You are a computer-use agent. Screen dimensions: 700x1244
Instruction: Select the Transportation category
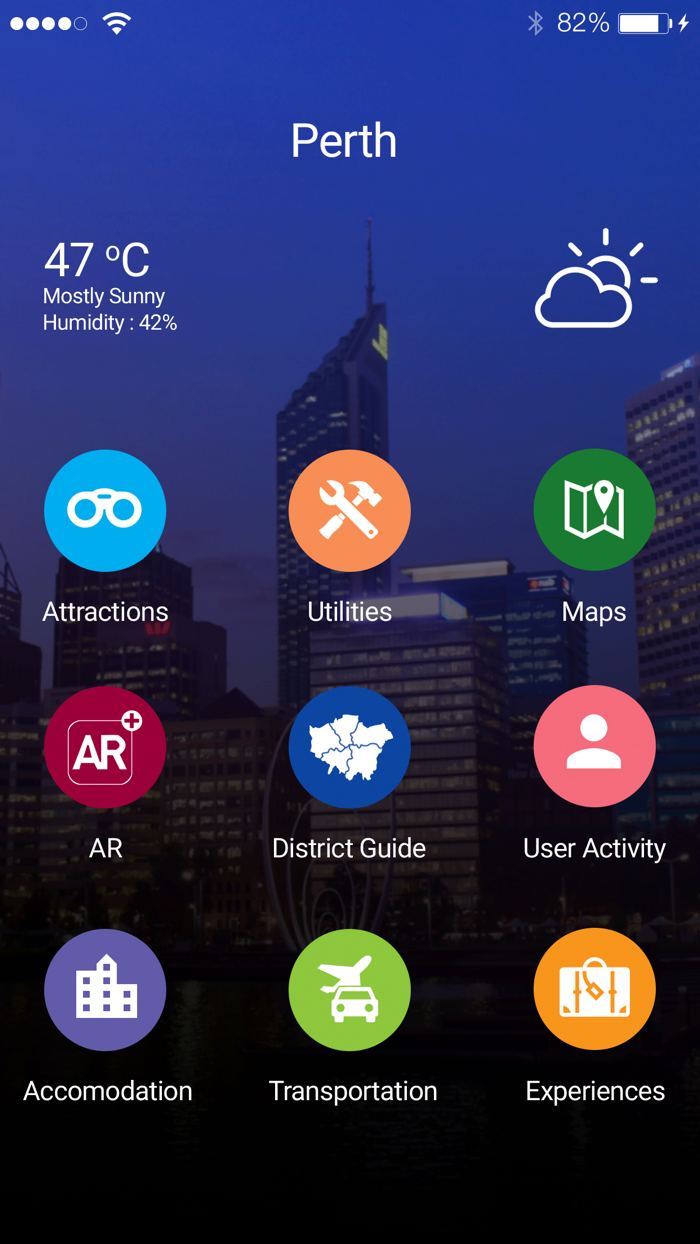(x=349, y=990)
